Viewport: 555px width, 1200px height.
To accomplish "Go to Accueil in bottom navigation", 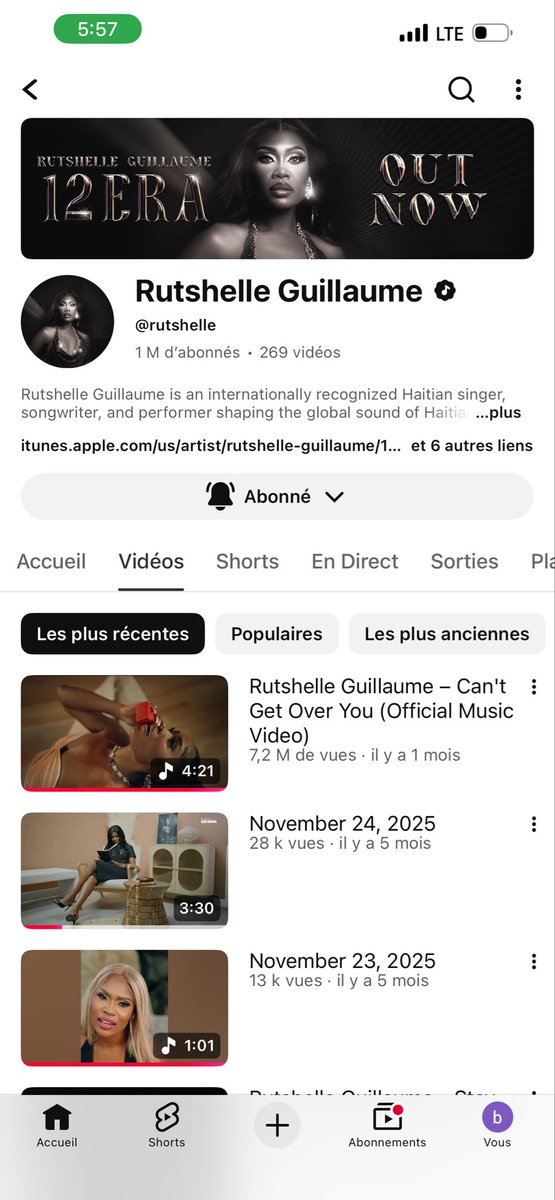I will coord(57,1125).
